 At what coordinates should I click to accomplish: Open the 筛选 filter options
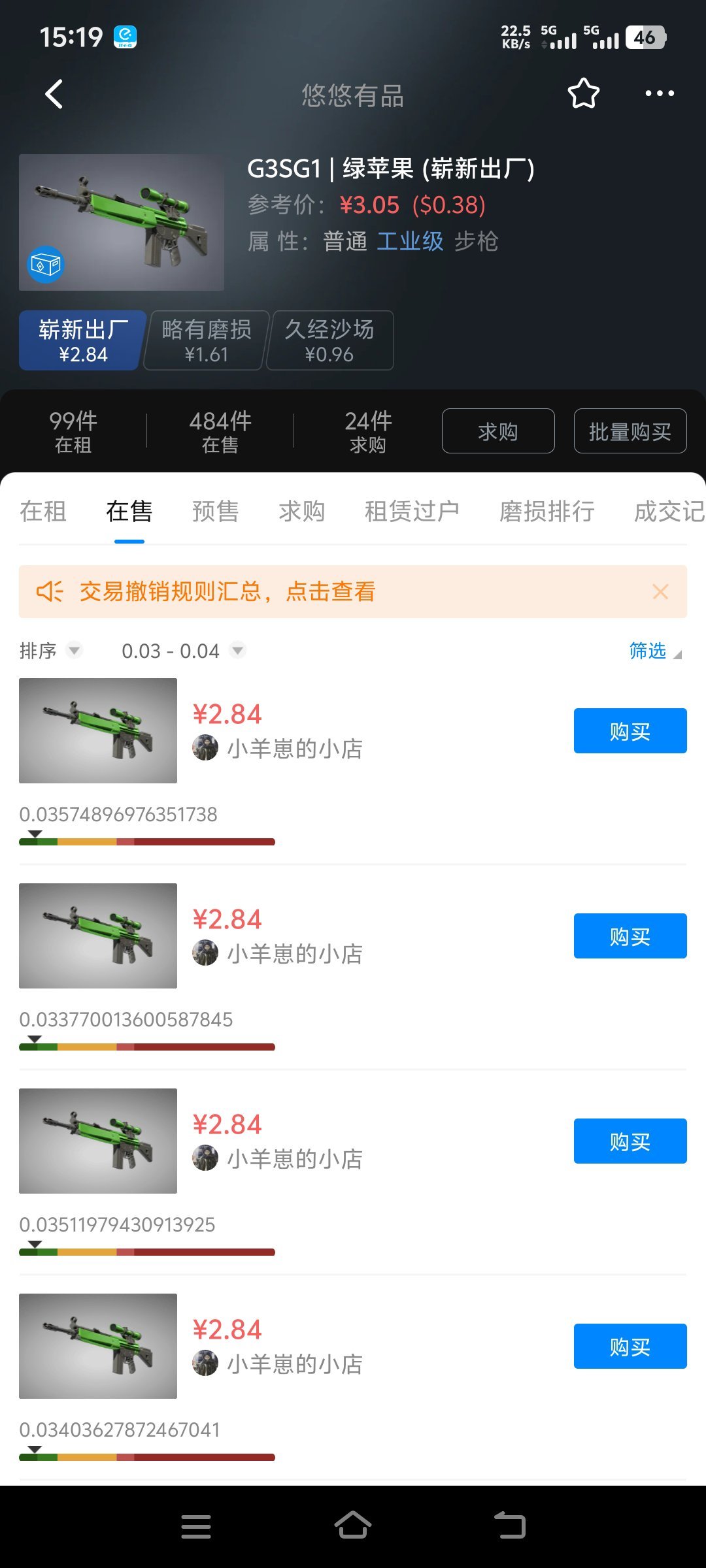click(654, 651)
